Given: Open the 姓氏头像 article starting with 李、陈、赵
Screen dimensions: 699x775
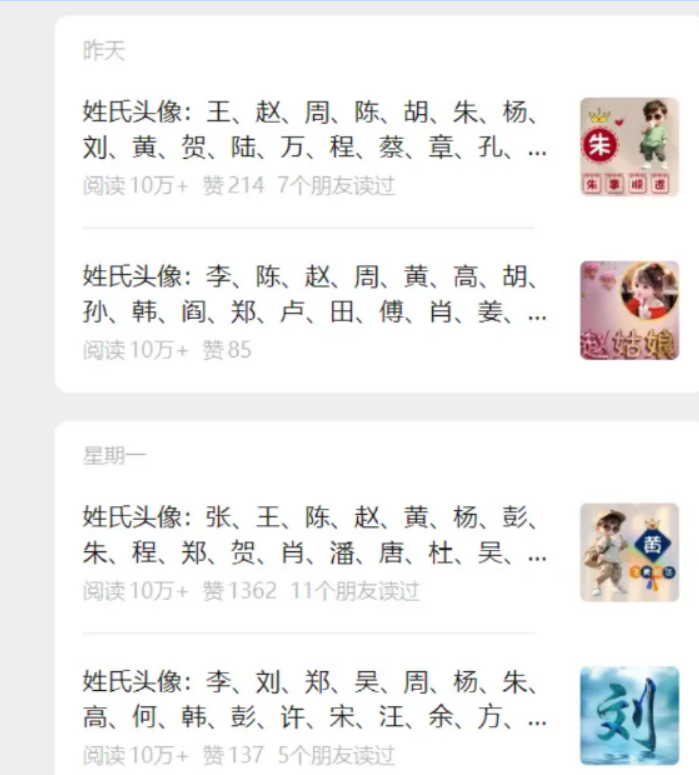Looking at the screenshot, I should 314,294.
